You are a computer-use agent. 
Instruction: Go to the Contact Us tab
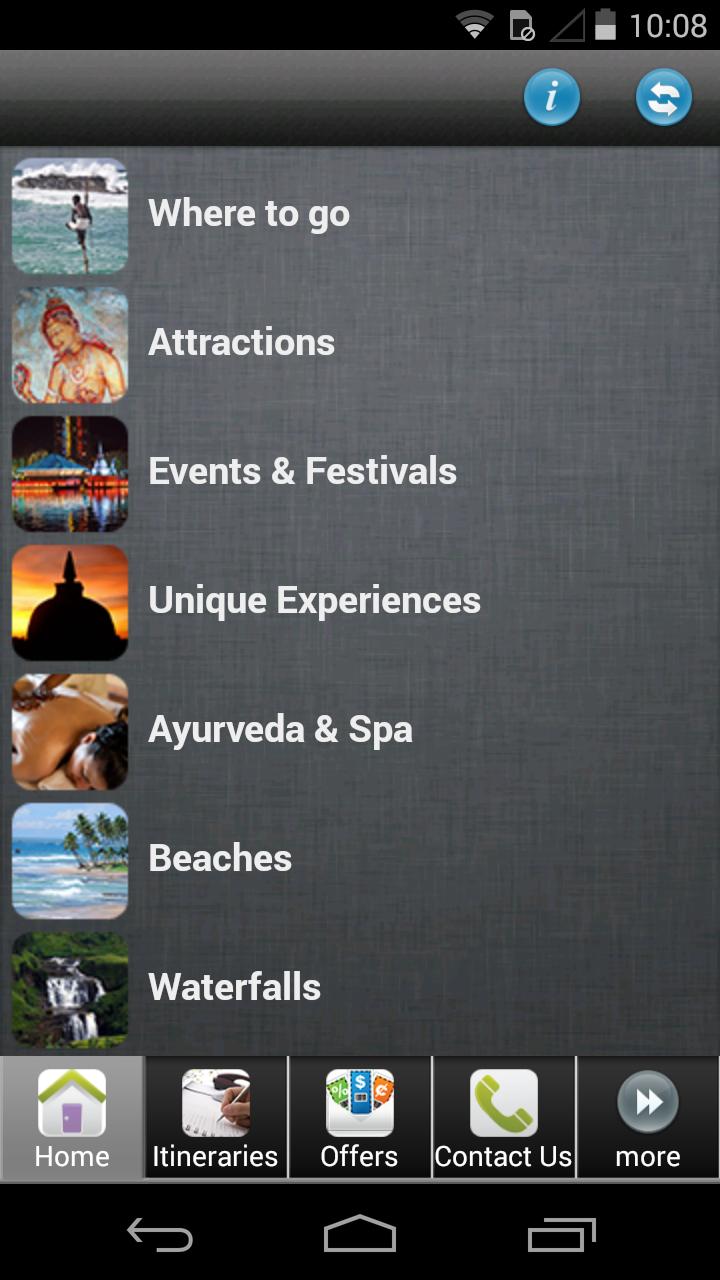point(504,1118)
